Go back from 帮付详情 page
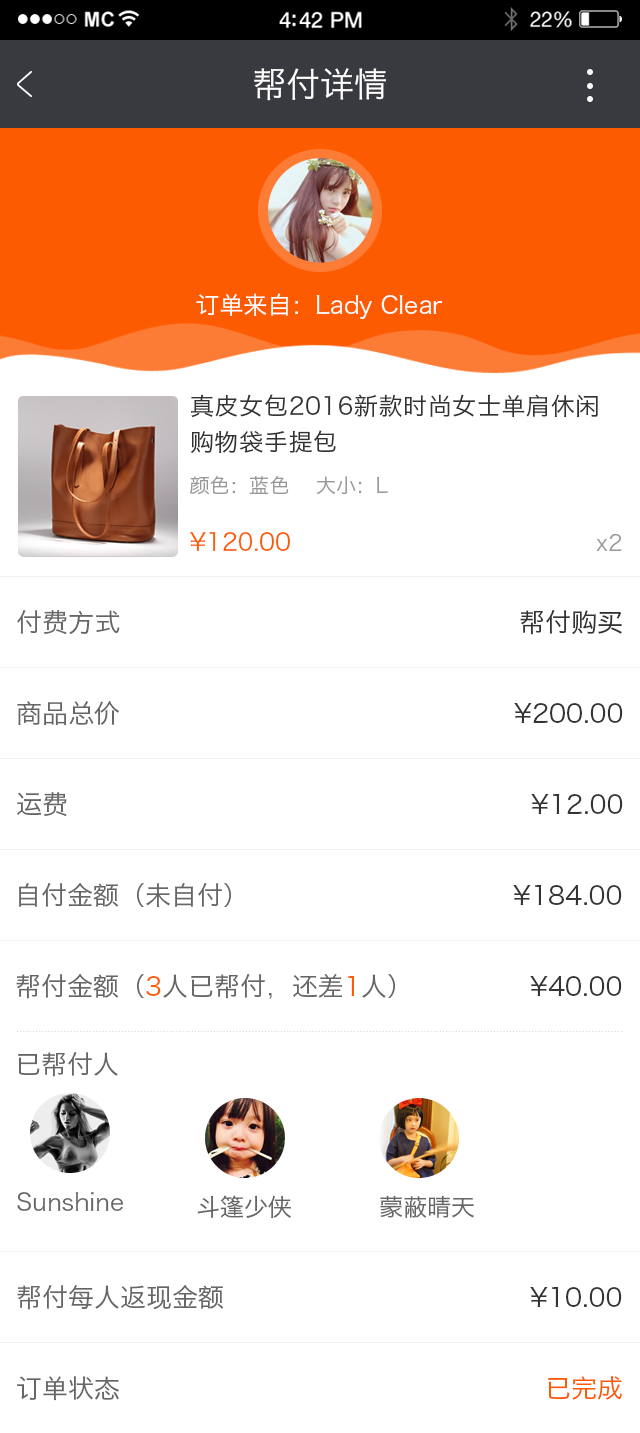Screen dimensions: 640x1433 click(x=26, y=85)
